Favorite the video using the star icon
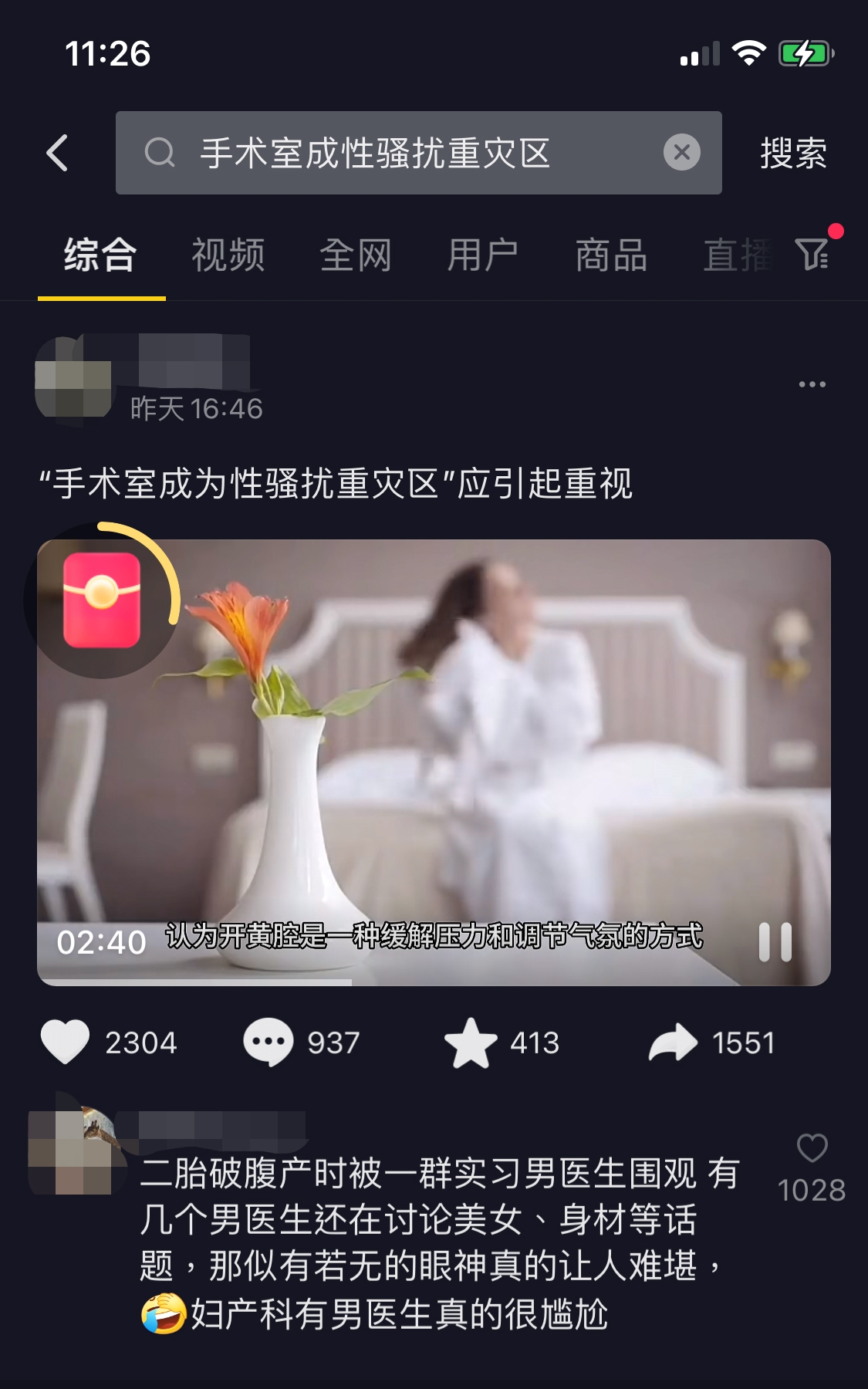868x1389 pixels. [471, 1043]
